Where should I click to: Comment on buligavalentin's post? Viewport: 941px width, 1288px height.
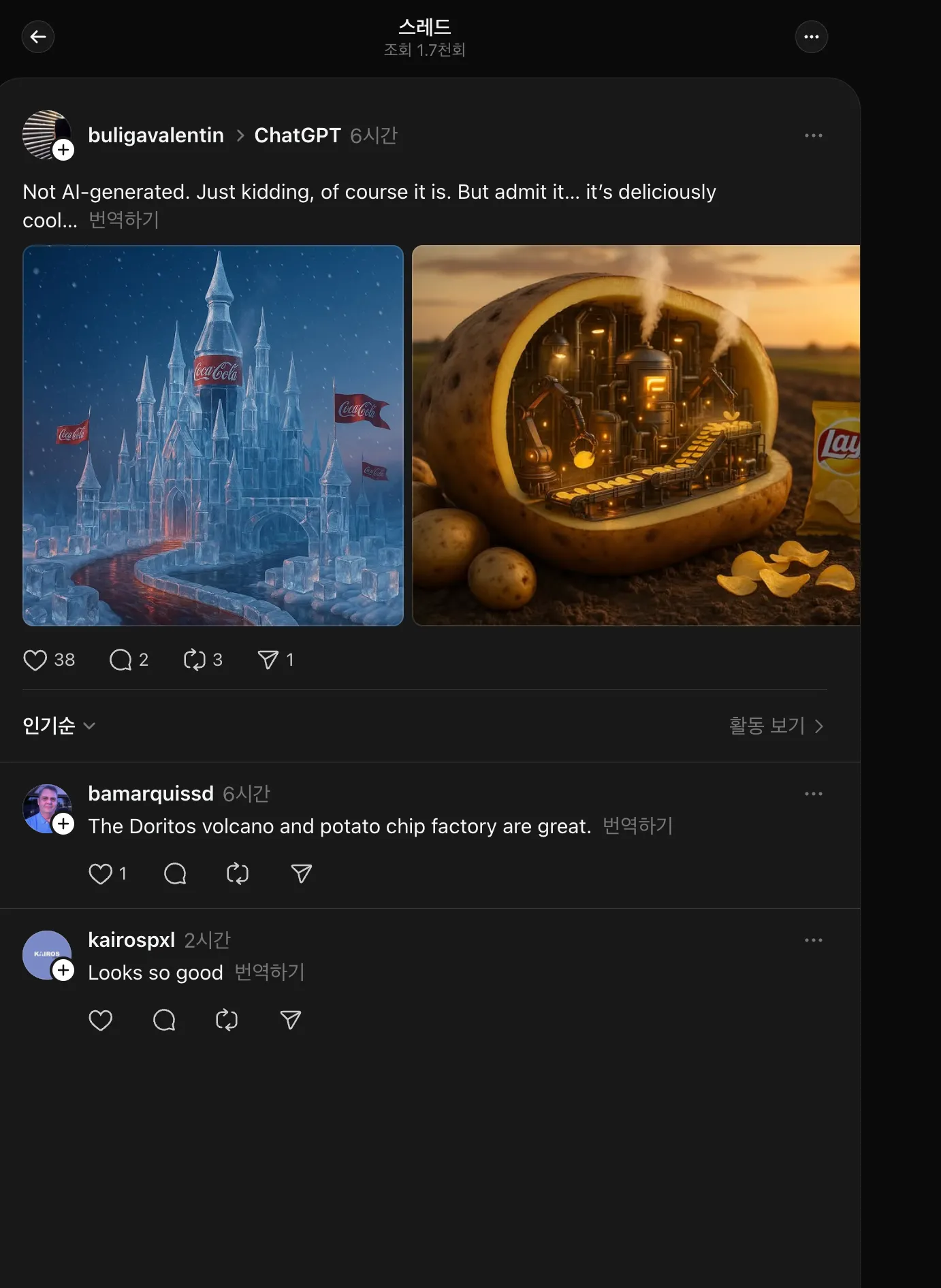[x=121, y=660]
